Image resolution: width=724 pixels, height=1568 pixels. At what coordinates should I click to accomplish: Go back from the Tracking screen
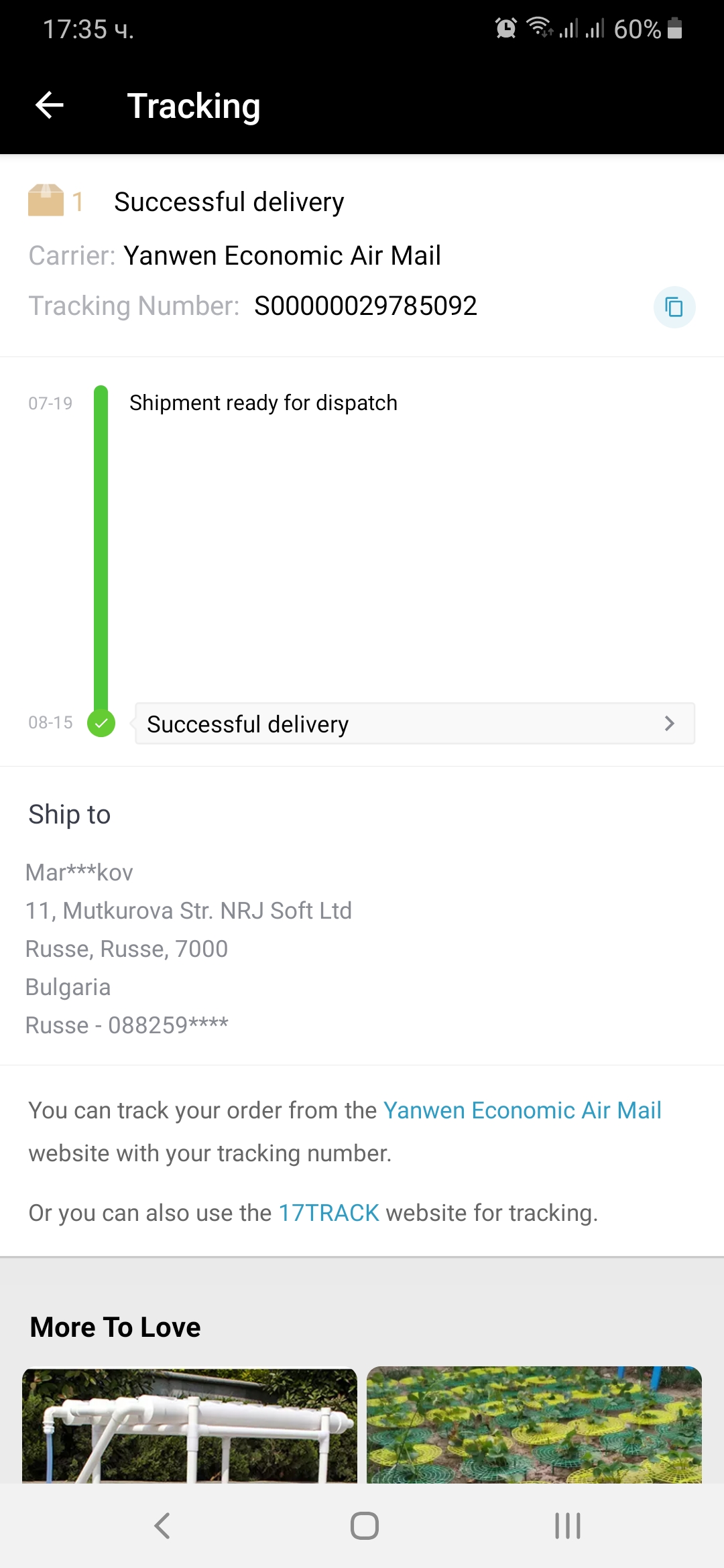[x=50, y=105]
